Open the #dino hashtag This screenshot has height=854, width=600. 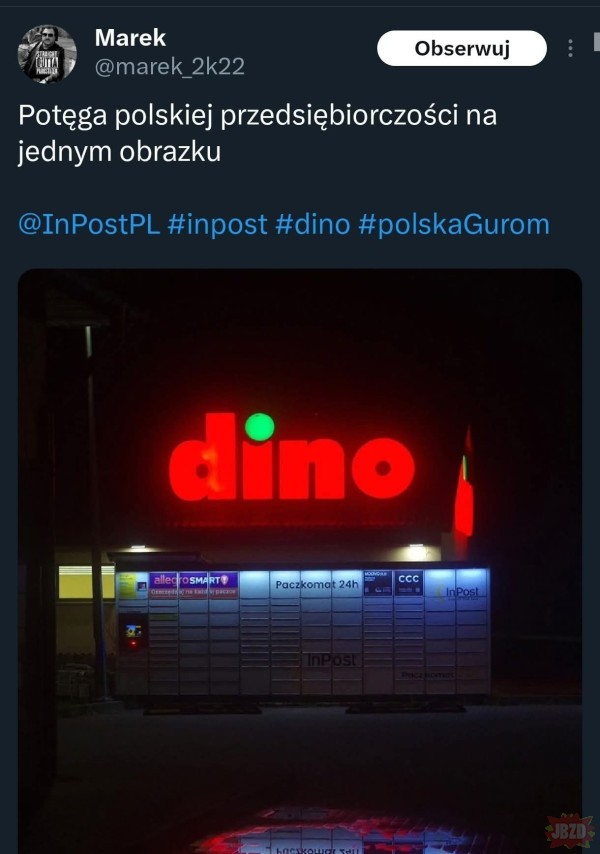(x=313, y=224)
